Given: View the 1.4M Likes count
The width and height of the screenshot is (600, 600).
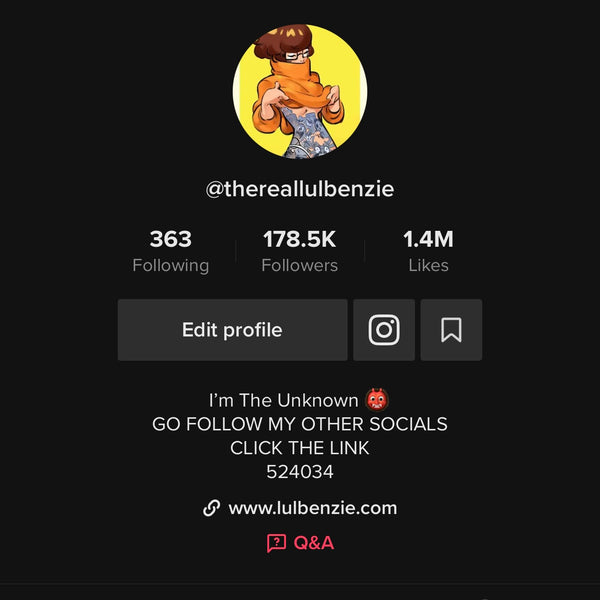Looking at the screenshot, I should pos(428,251).
